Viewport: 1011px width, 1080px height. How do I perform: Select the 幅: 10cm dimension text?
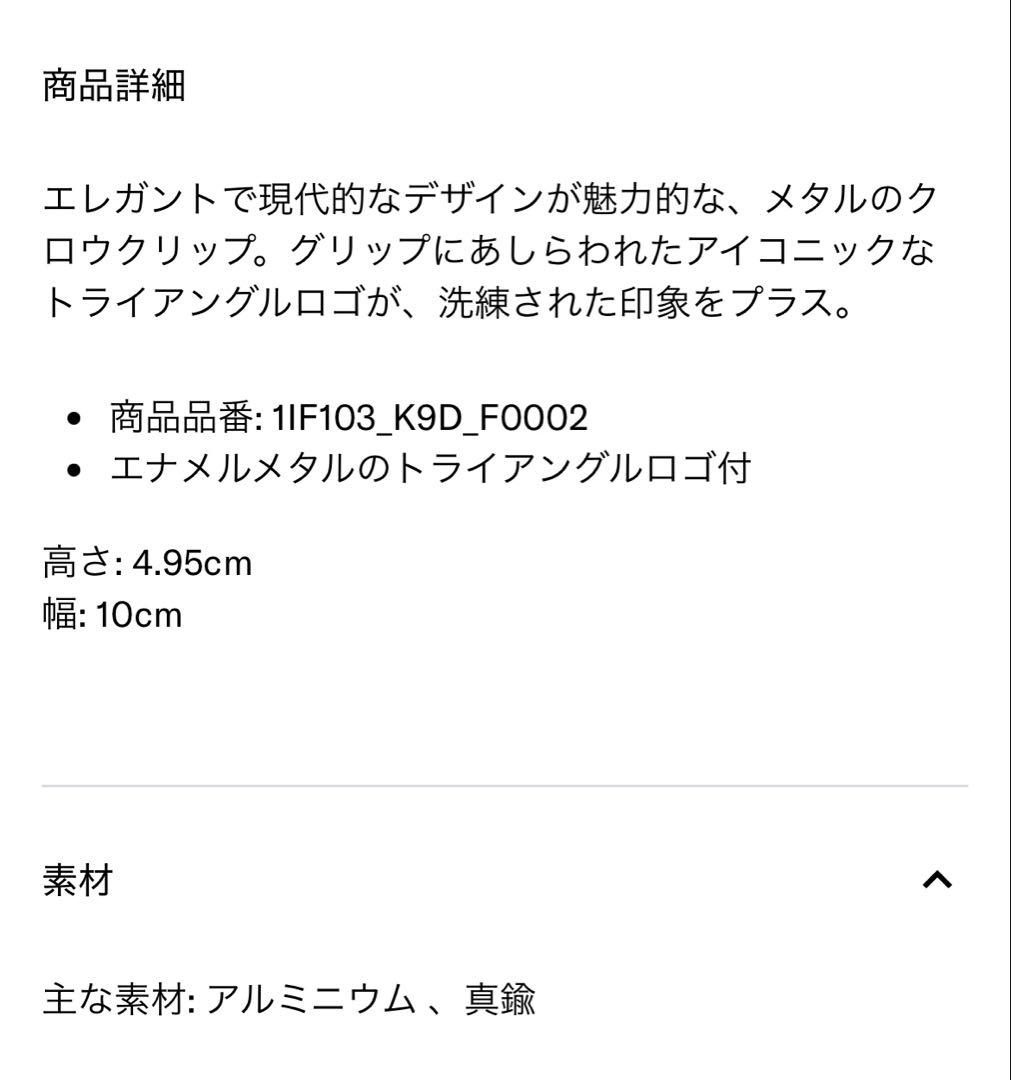coord(110,616)
